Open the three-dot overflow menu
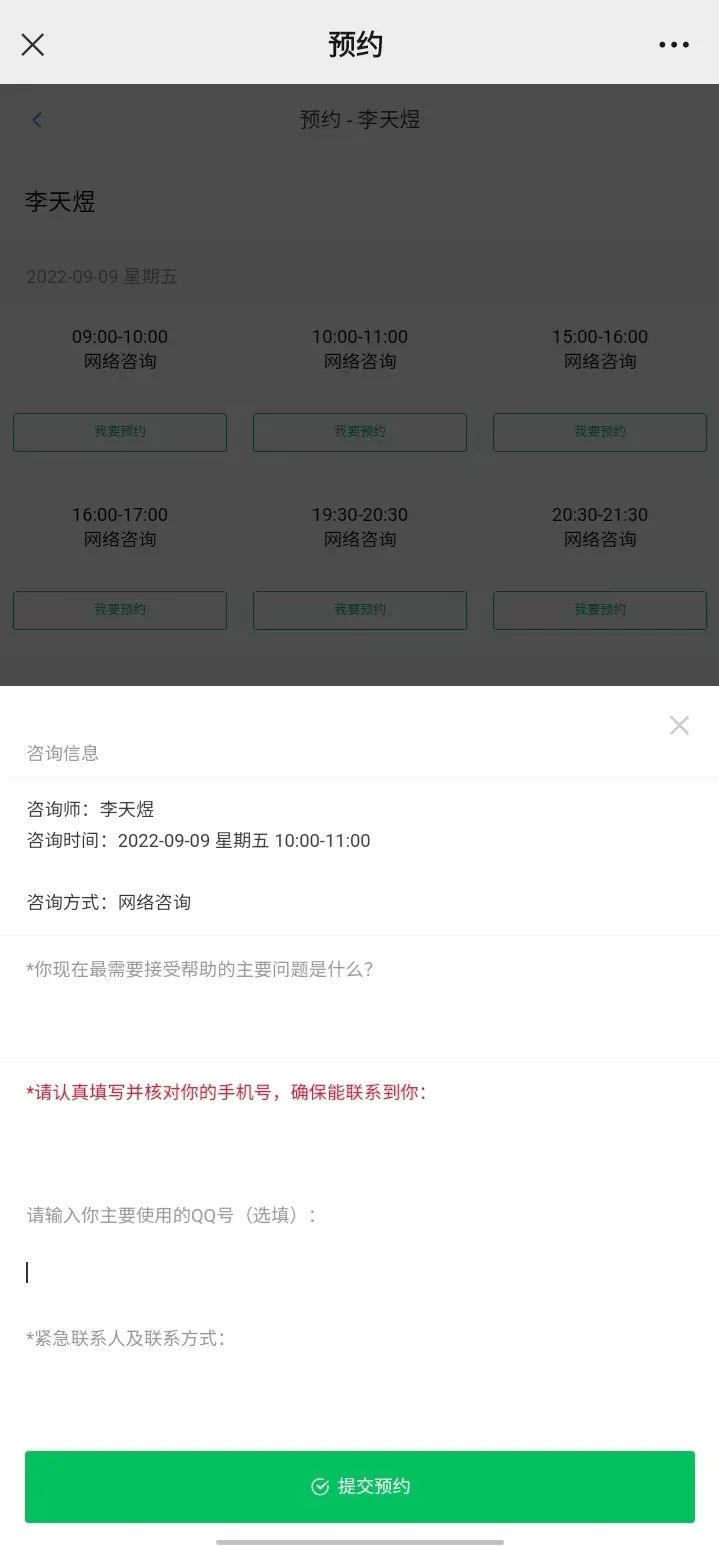 [x=673, y=45]
